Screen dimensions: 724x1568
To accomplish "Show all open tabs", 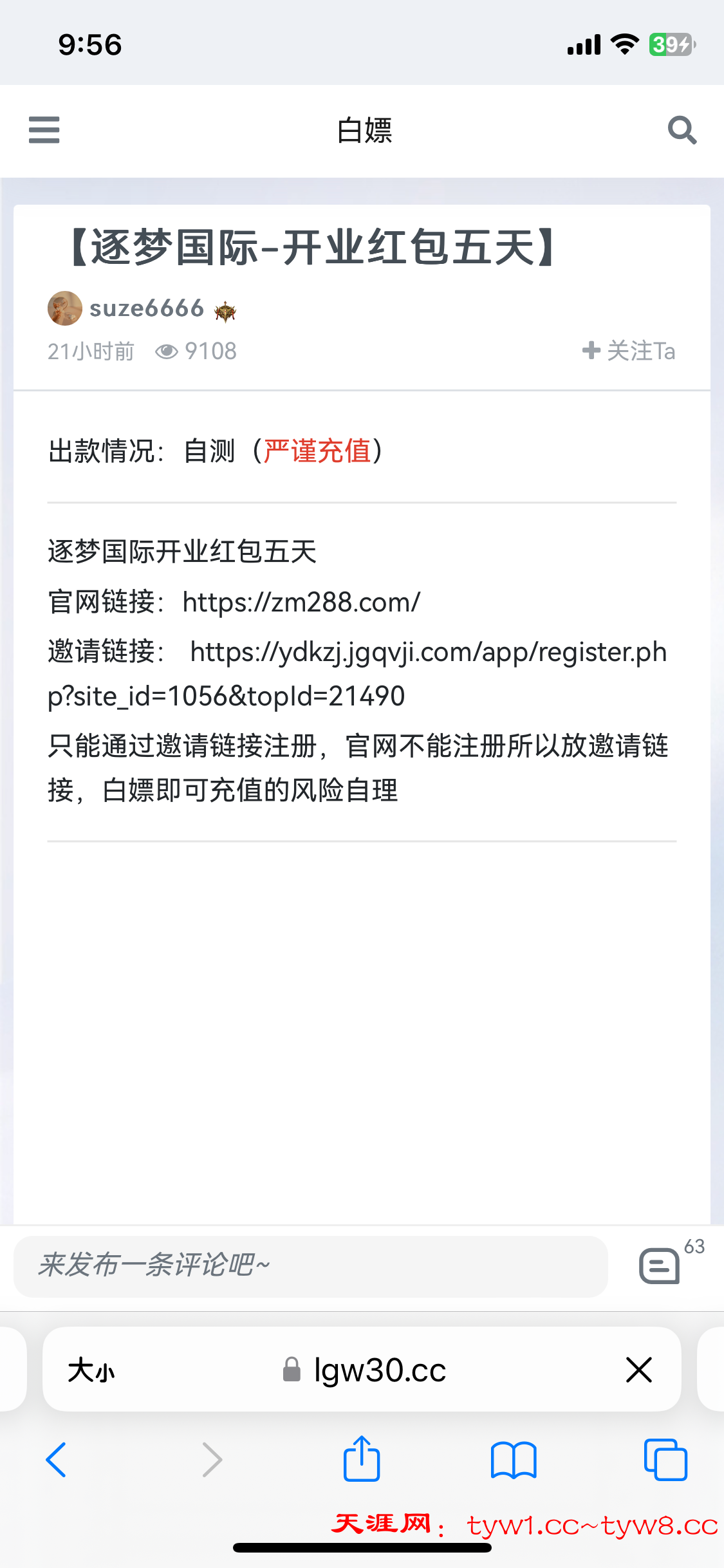I will click(x=665, y=1460).
